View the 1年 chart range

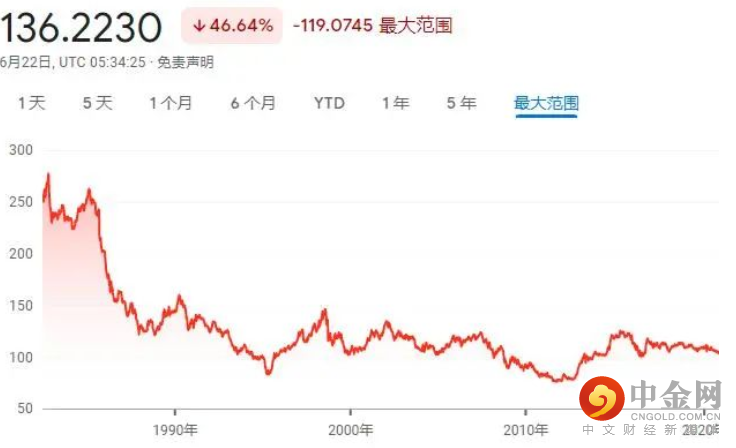[x=395, y=103]
